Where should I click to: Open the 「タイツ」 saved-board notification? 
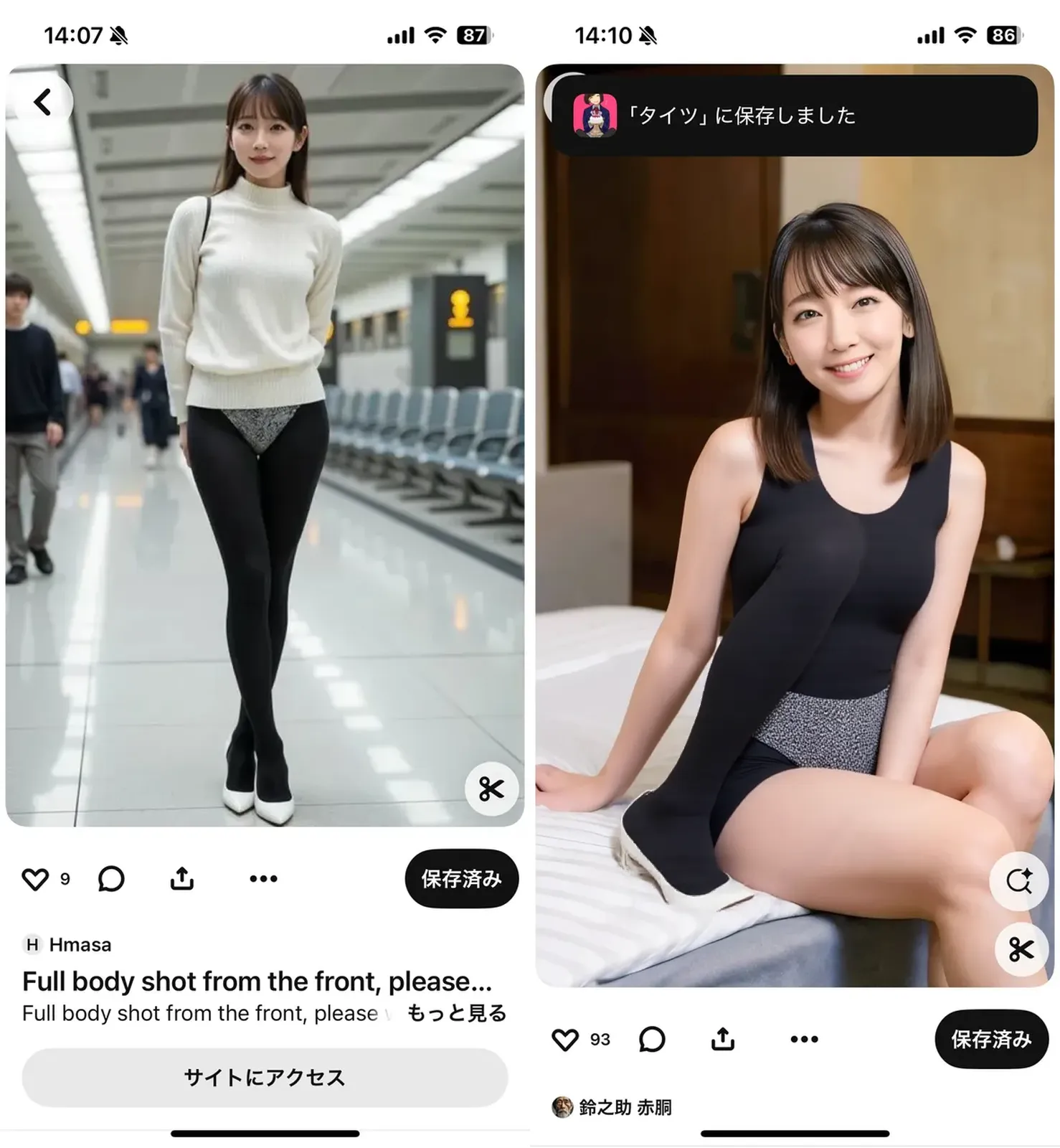coord(794,116)
